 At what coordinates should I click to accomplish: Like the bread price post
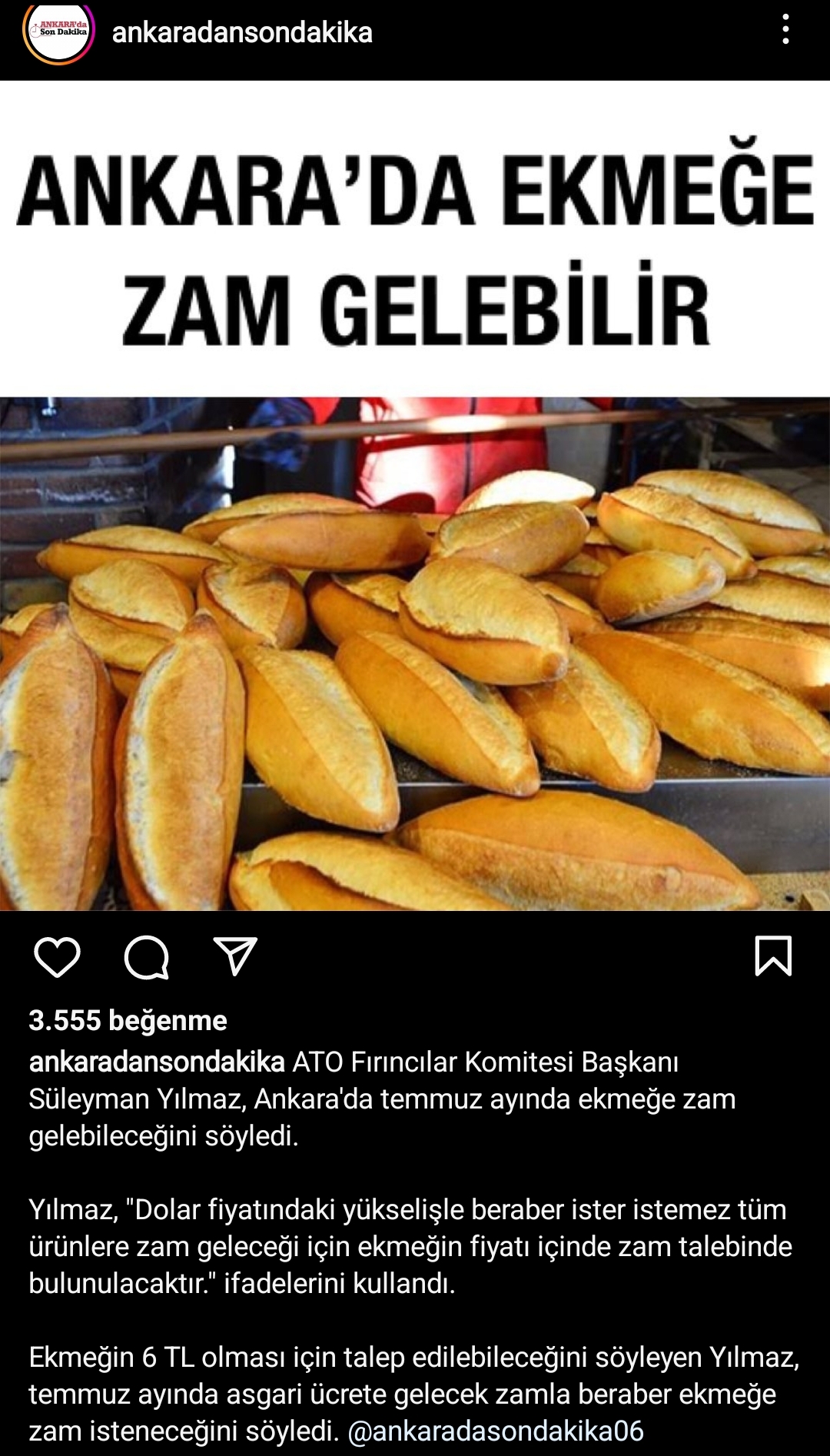coord(58,957)
